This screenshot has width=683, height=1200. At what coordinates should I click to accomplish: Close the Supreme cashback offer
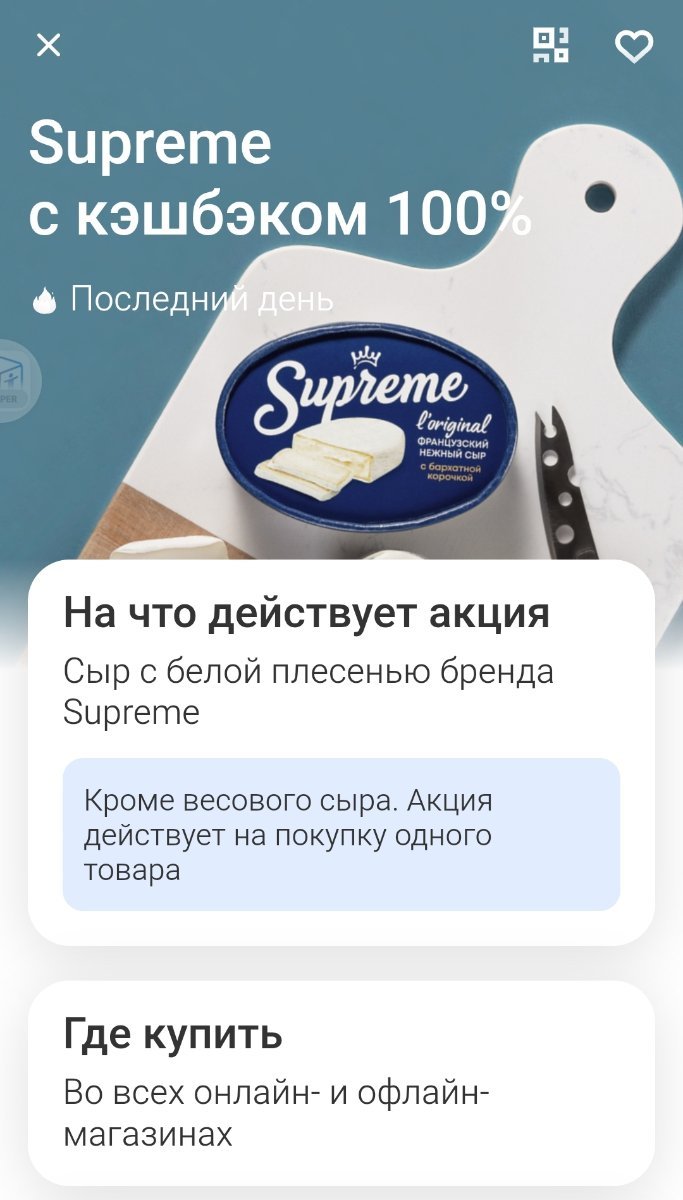tap(48, 45)
